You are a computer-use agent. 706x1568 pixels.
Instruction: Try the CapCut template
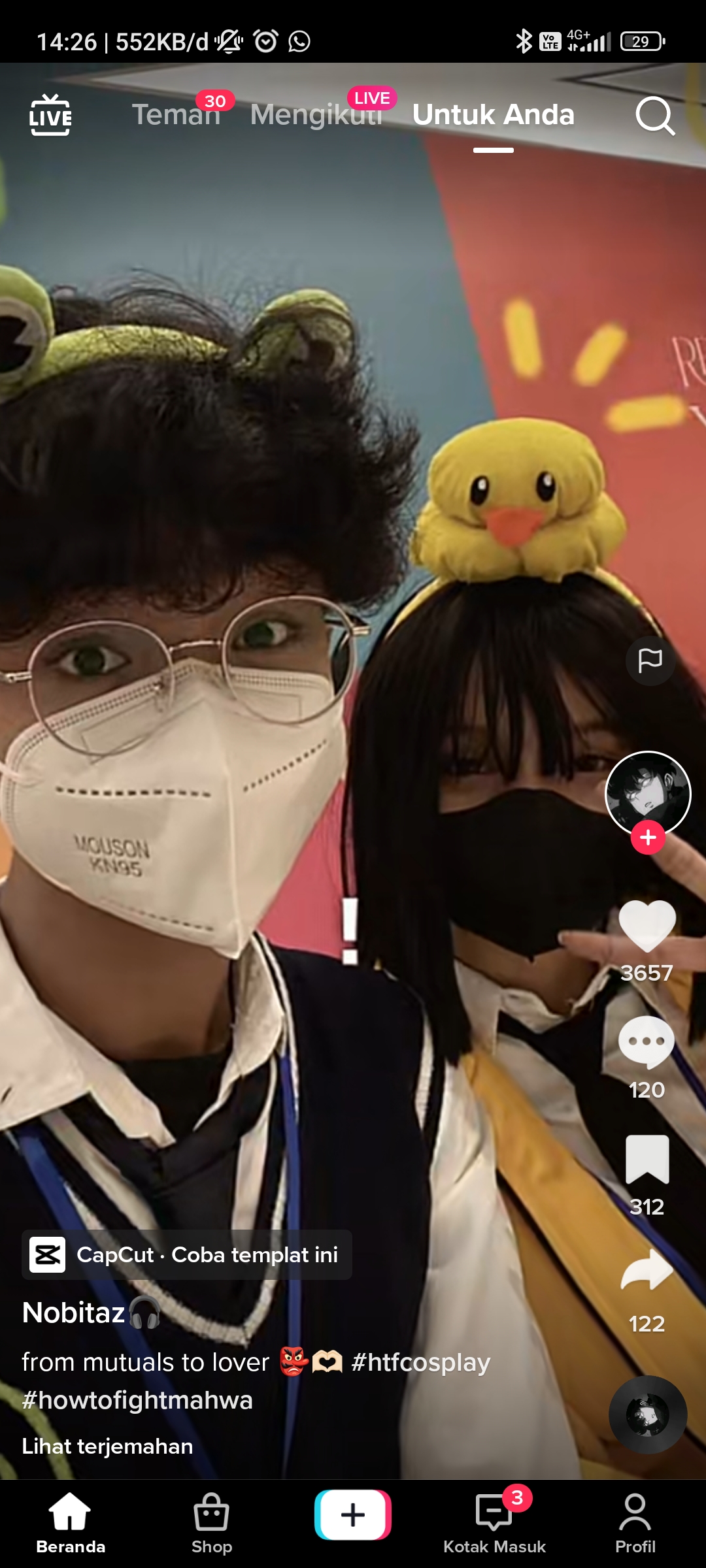pyautogui.click(x=187, y=1254)
